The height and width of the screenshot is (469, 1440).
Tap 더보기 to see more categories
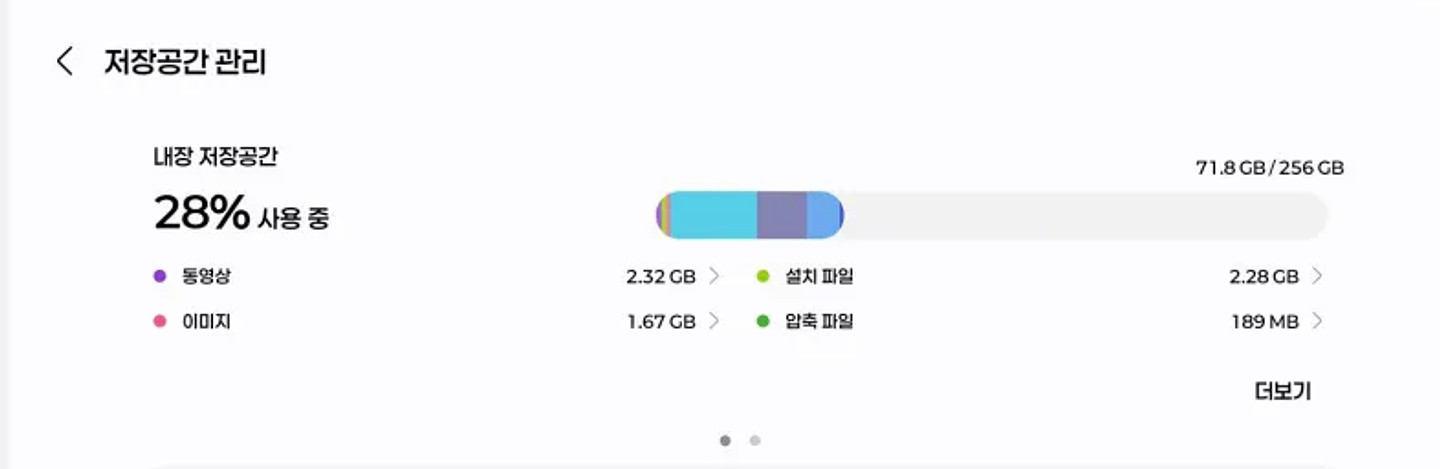1282,391
